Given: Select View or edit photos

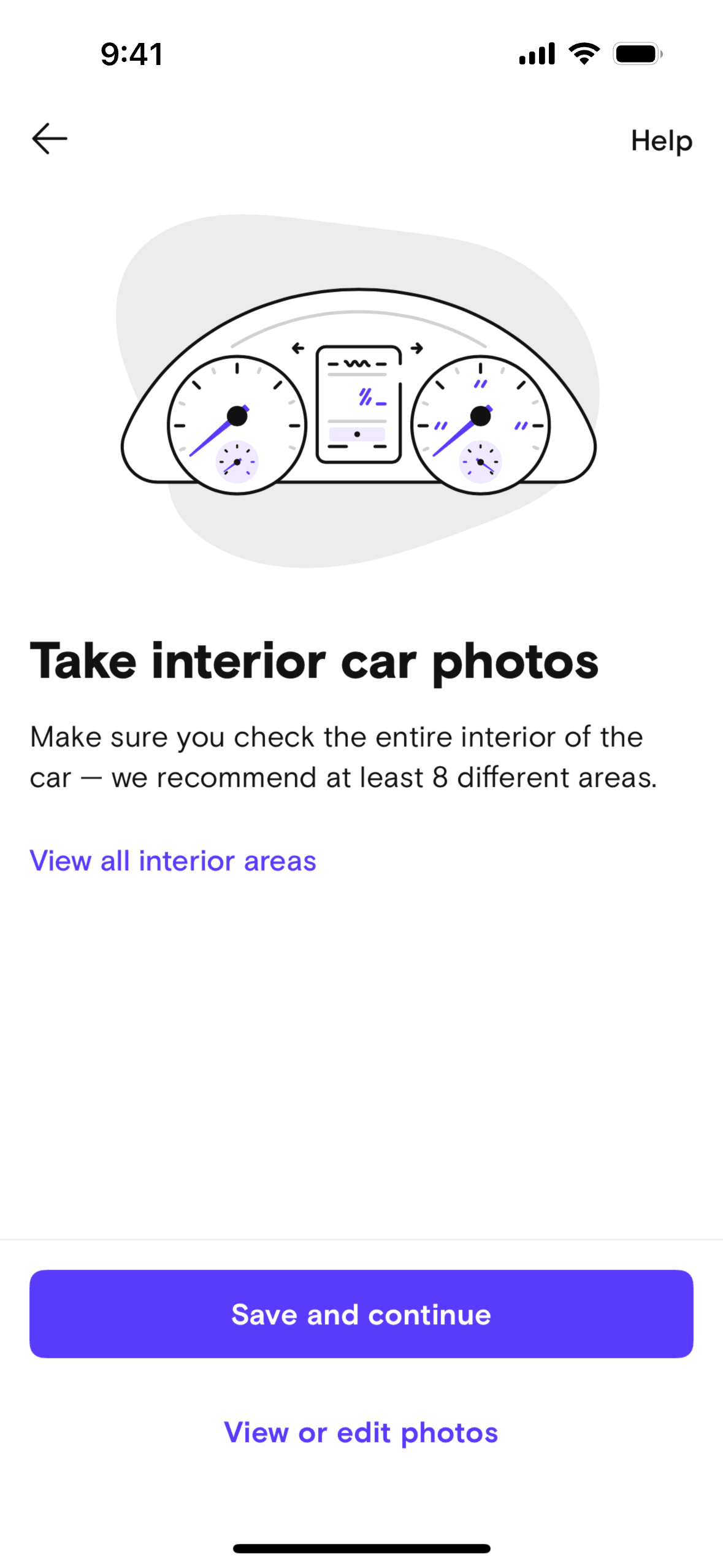Looking at the screenshot, I should (x=361, y=1432).
